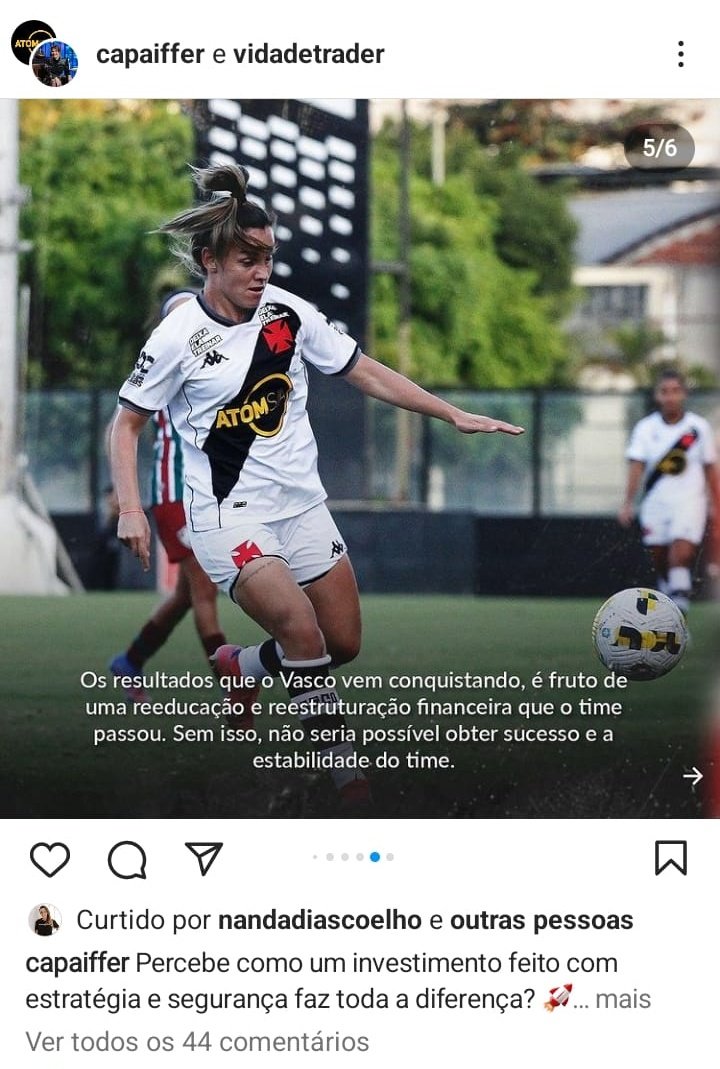
Task: Open capaiffer profile from post header
Action: pyautogui.click(x=150, y=54)
